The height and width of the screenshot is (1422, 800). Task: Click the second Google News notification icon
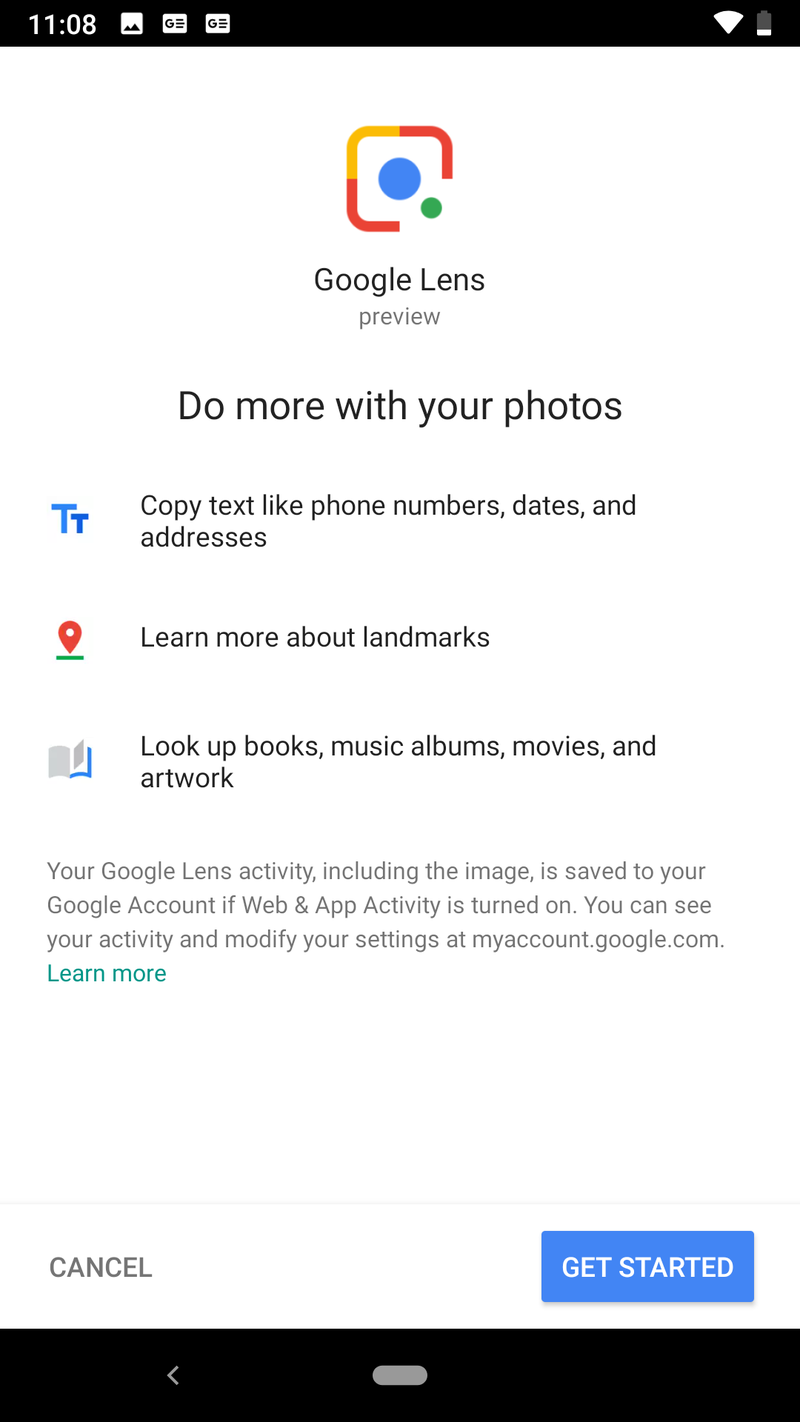point(217,23)
